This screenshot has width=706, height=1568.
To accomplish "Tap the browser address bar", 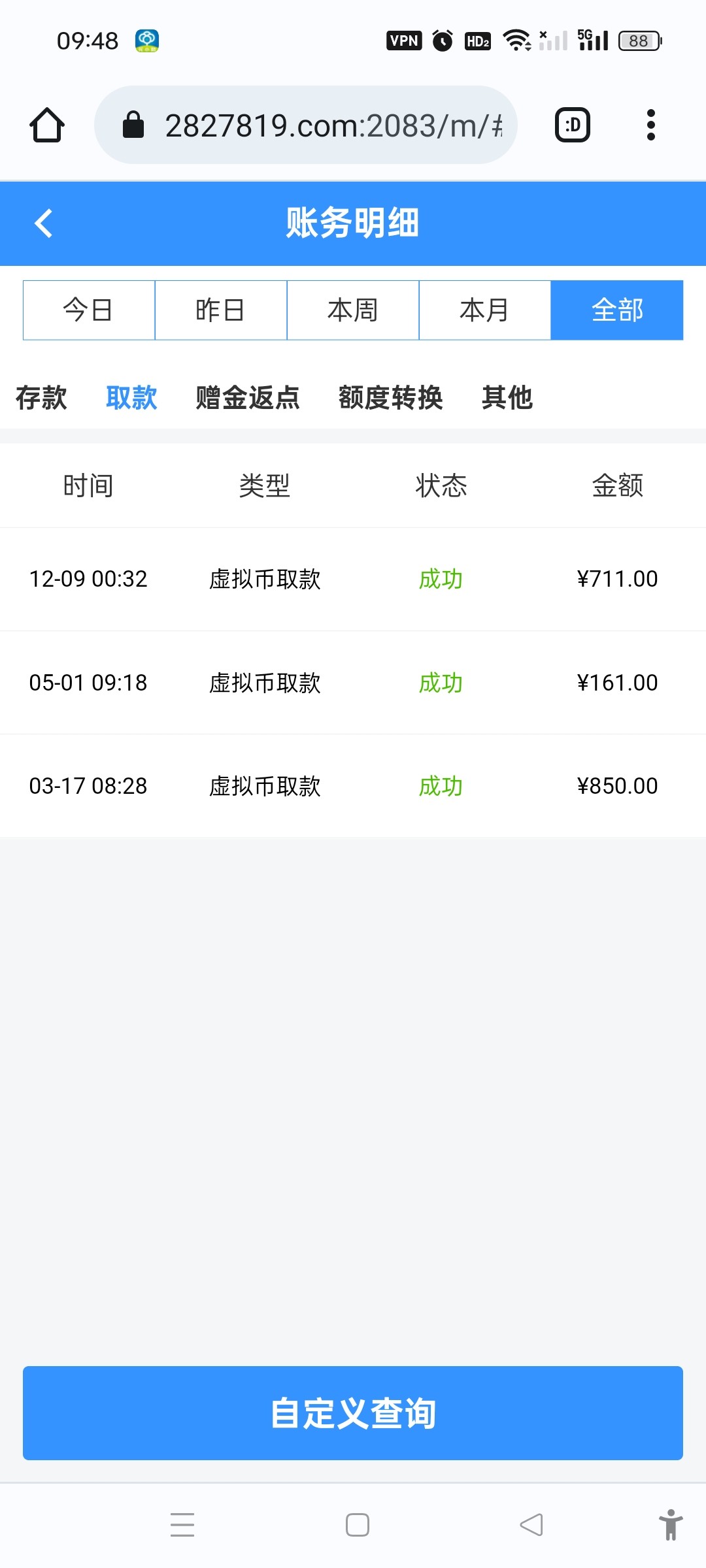I will (x=306, y=125).
